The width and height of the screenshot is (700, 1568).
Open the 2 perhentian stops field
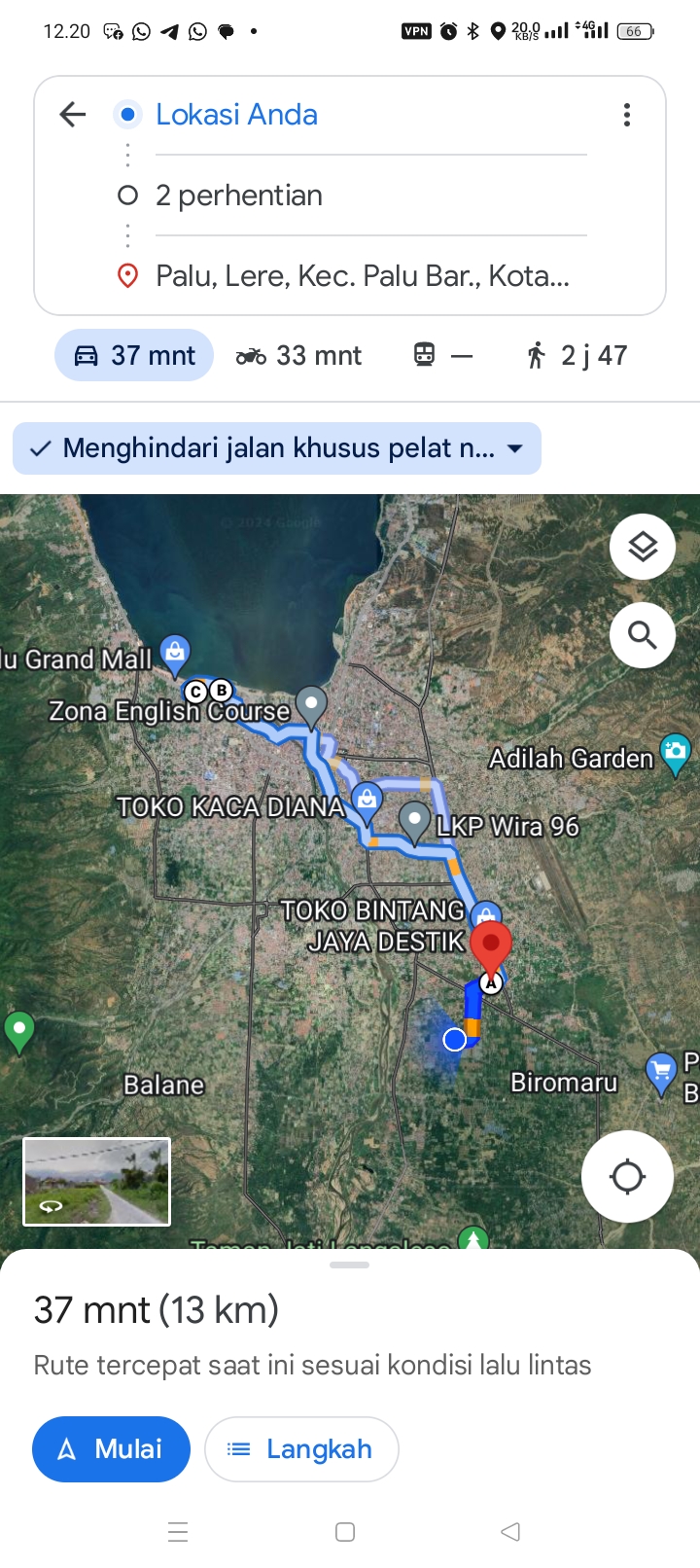[370, 196]
